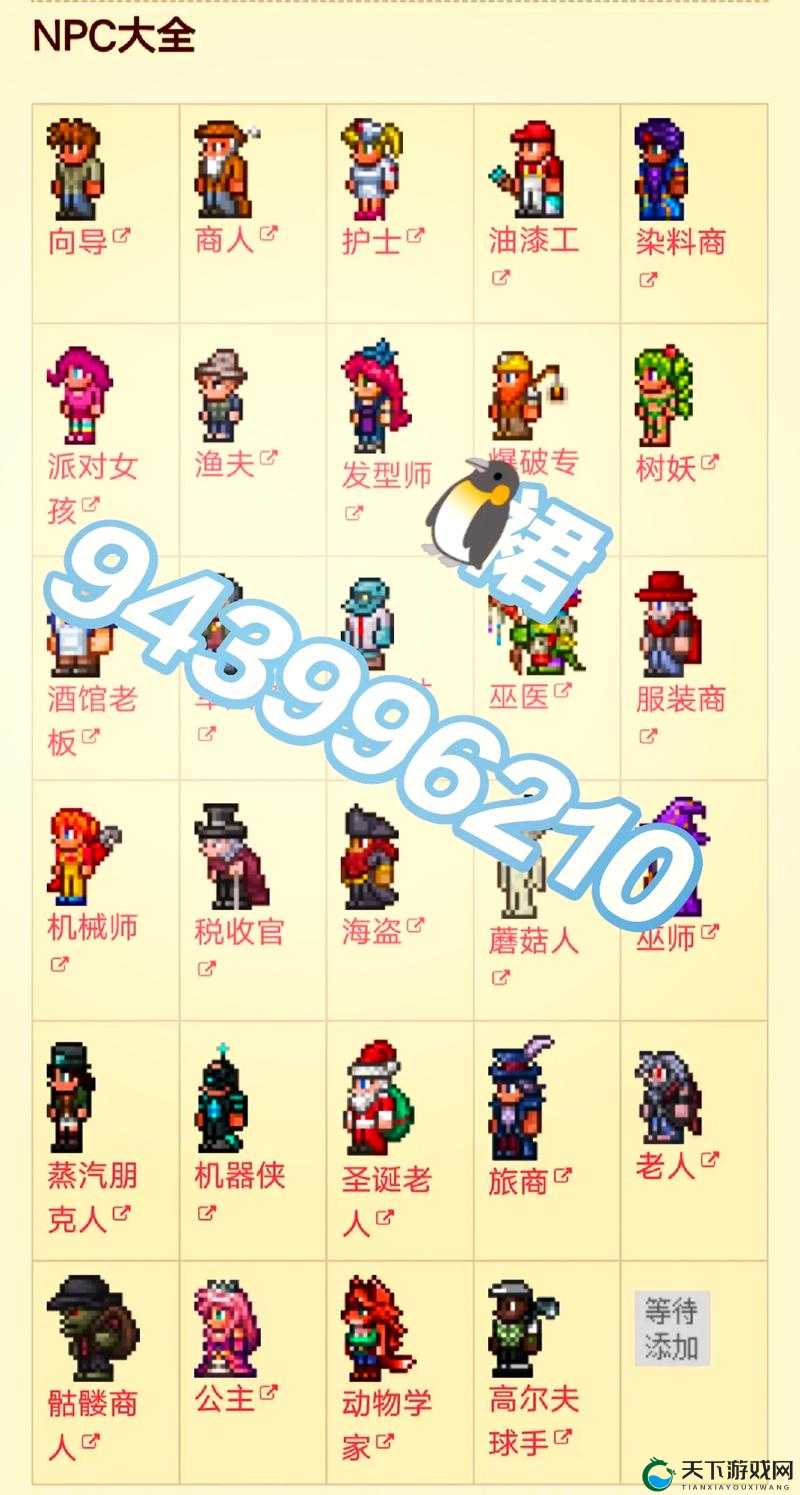Image resolution: width=800 pixels, height=1495 pixels.
Task: Follow the 染料商 link
Action: point(681,242)
